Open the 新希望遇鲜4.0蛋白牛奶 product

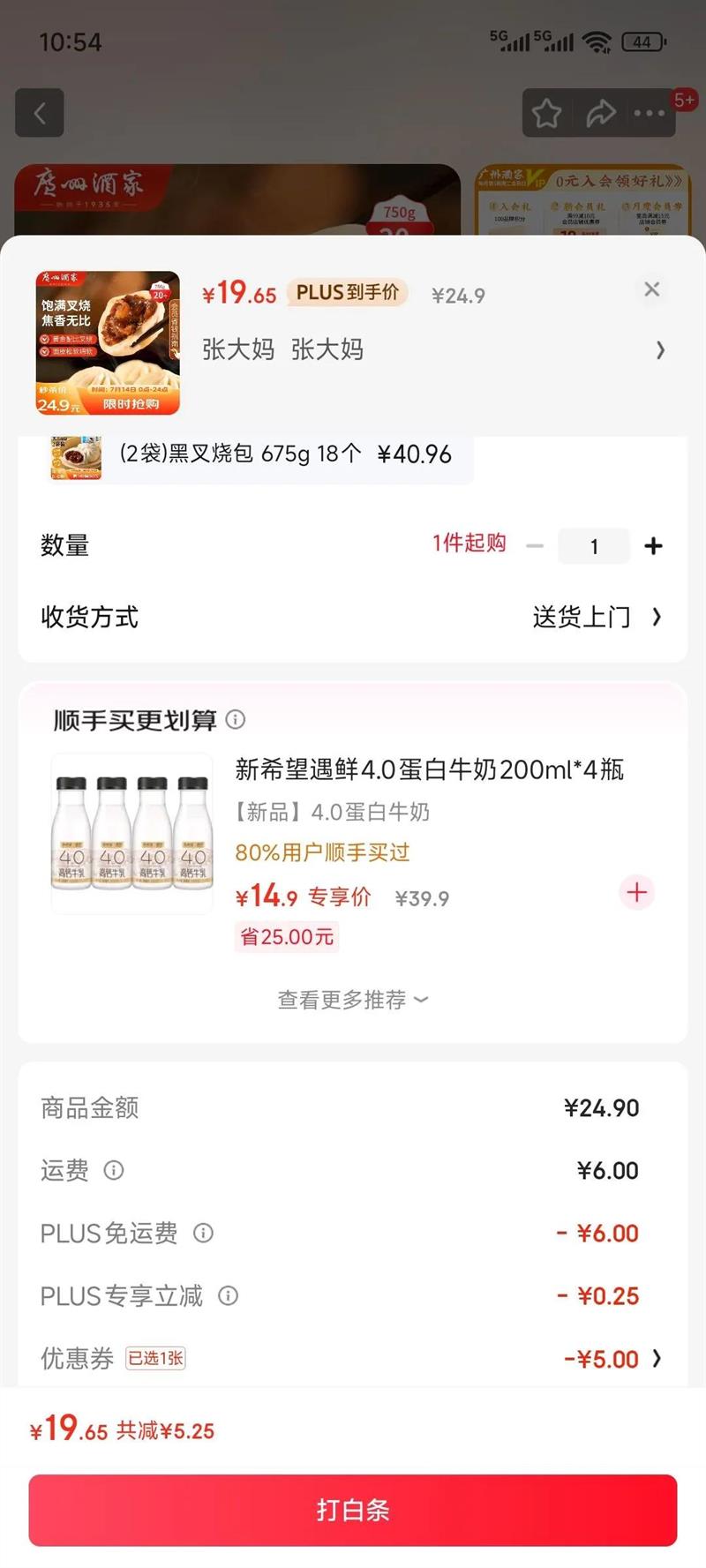(429, 769)
